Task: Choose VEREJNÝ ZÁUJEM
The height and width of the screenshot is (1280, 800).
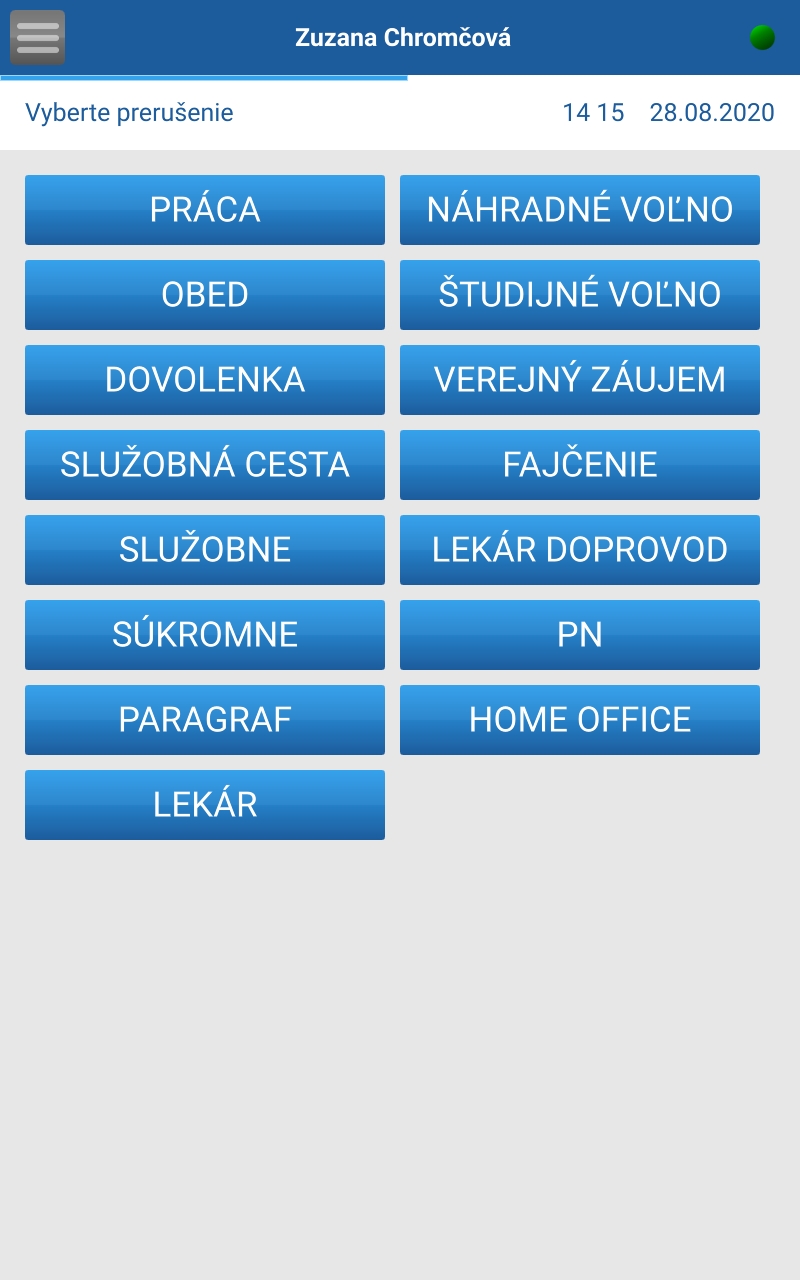Action: [580, 380]
